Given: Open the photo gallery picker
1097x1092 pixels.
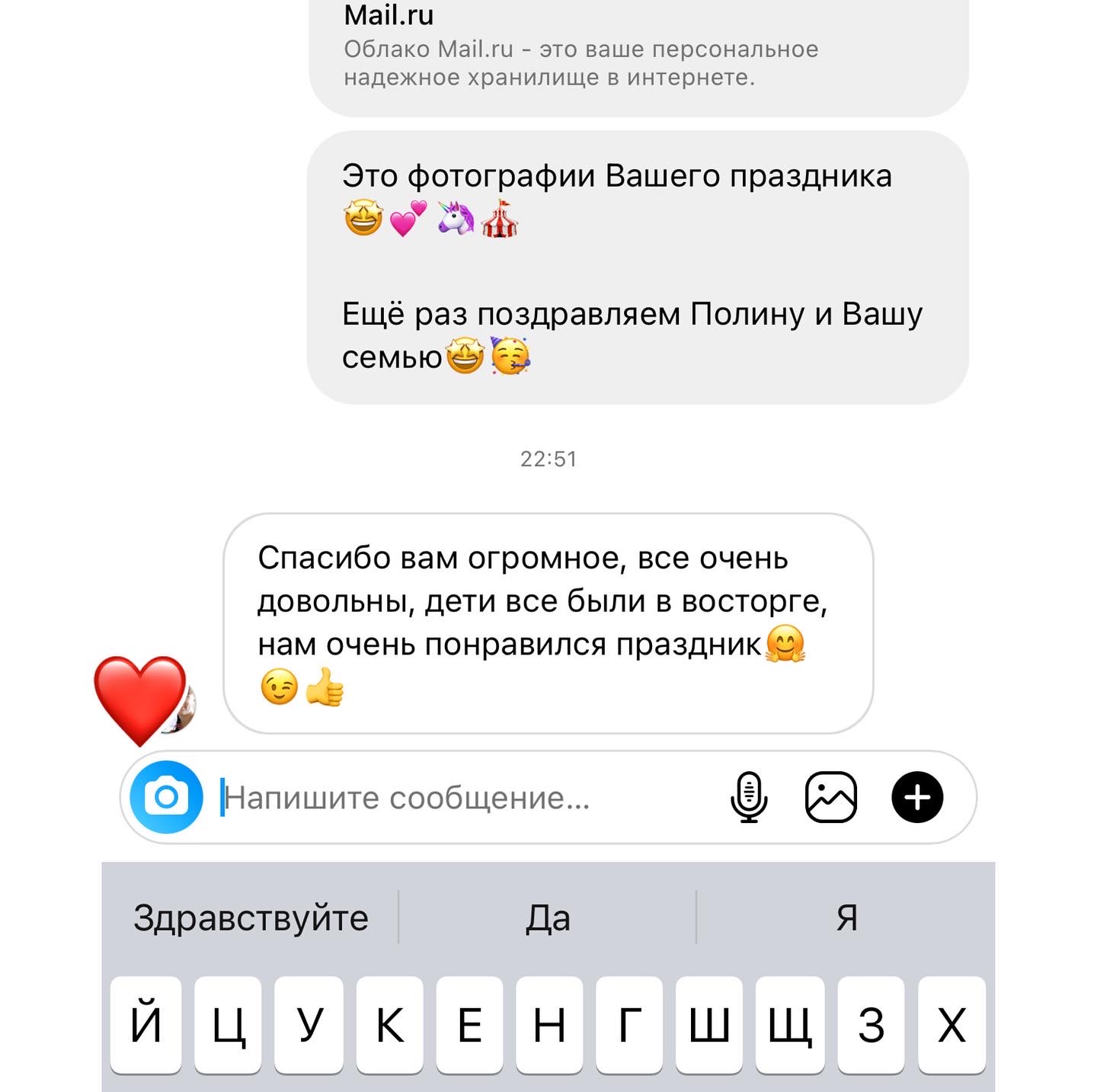Looking at the screenshot, I should [831, 797].
